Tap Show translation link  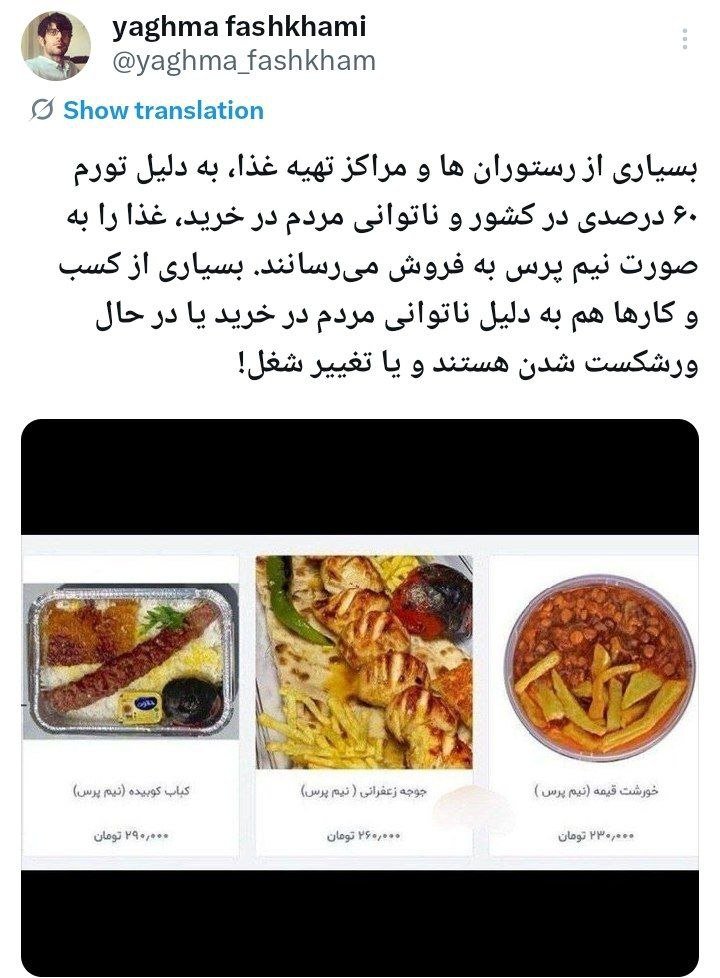click(162, 110)
